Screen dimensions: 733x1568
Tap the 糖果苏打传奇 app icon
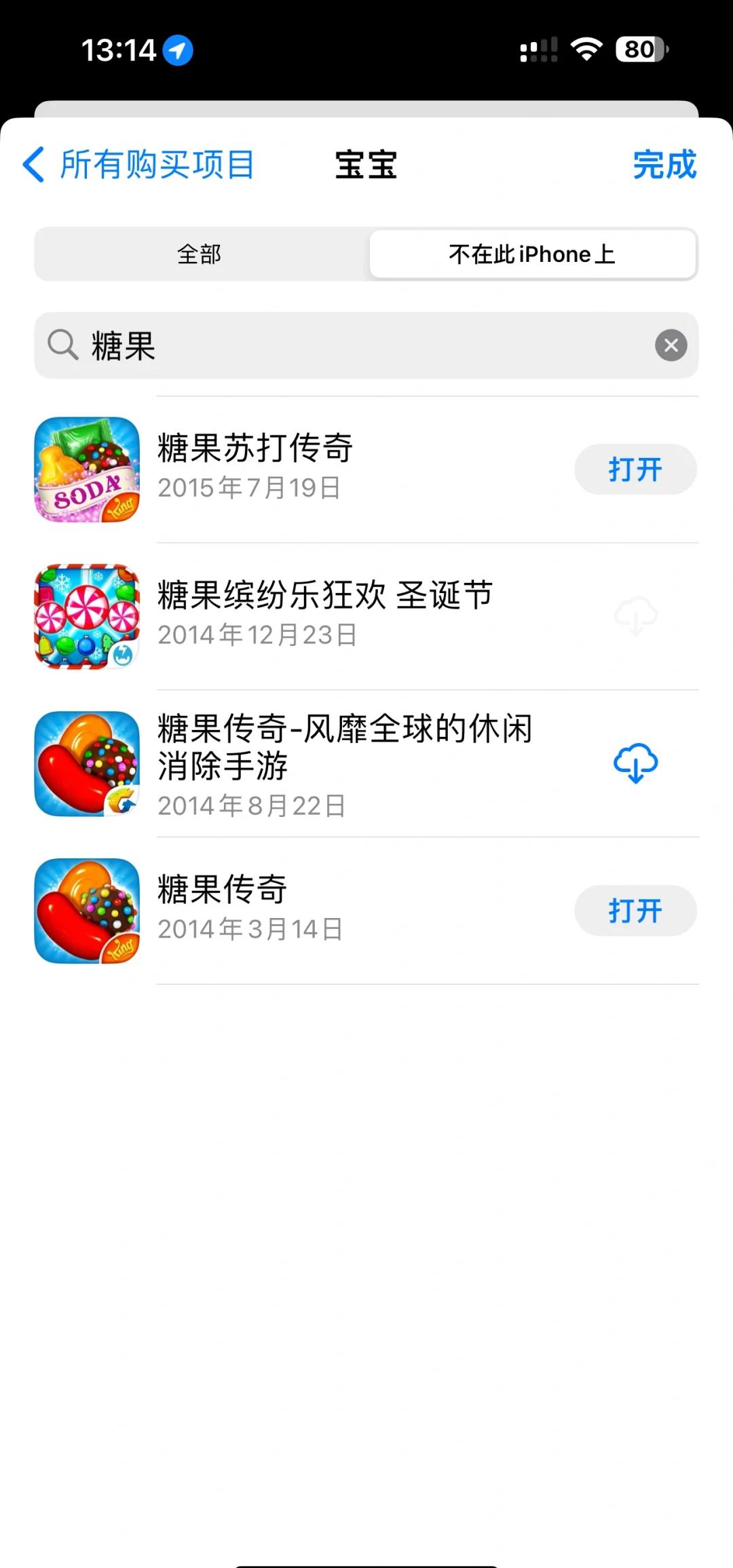pos(86,469)
